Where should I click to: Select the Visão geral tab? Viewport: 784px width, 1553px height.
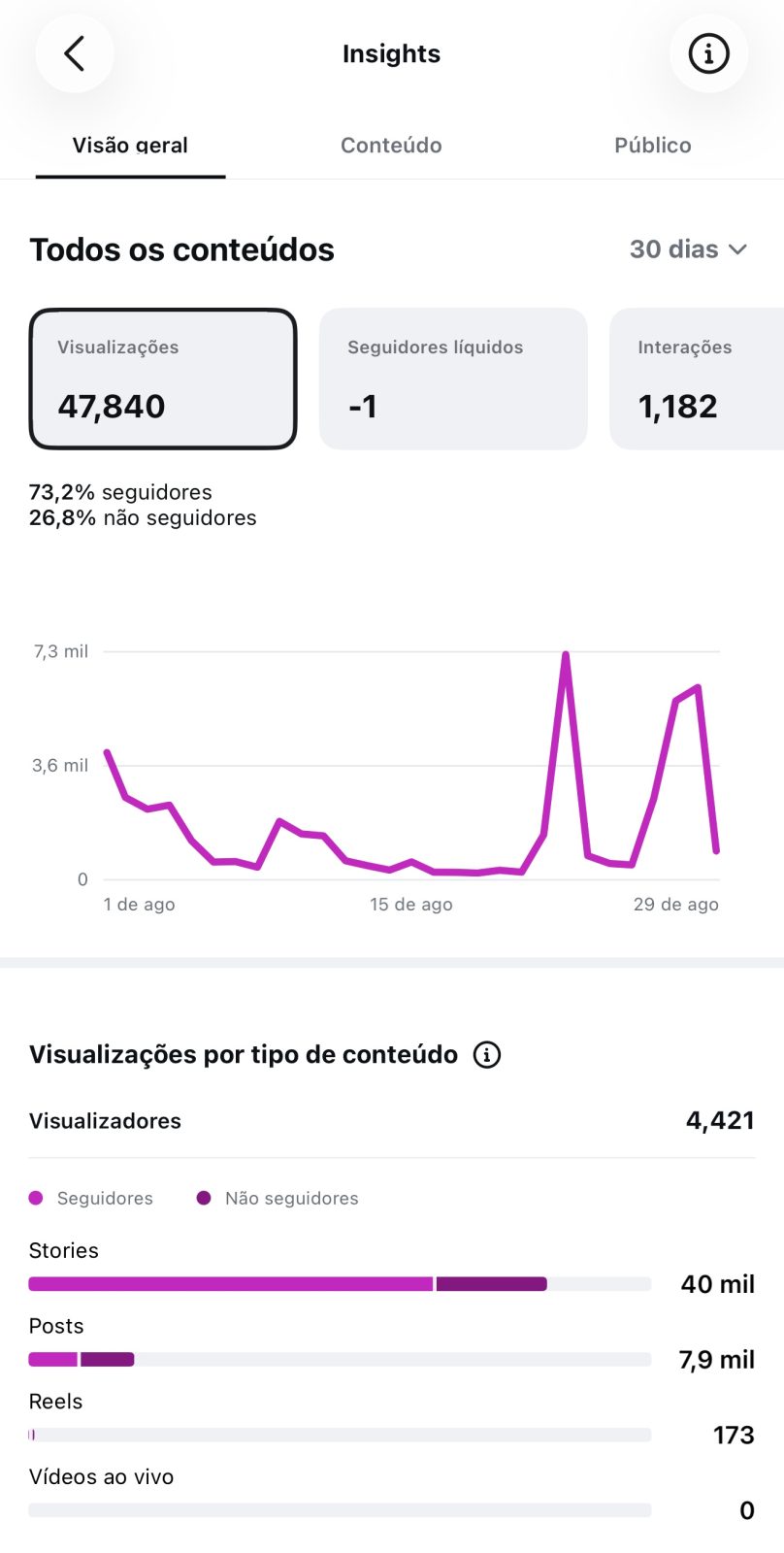coord(130,146)
